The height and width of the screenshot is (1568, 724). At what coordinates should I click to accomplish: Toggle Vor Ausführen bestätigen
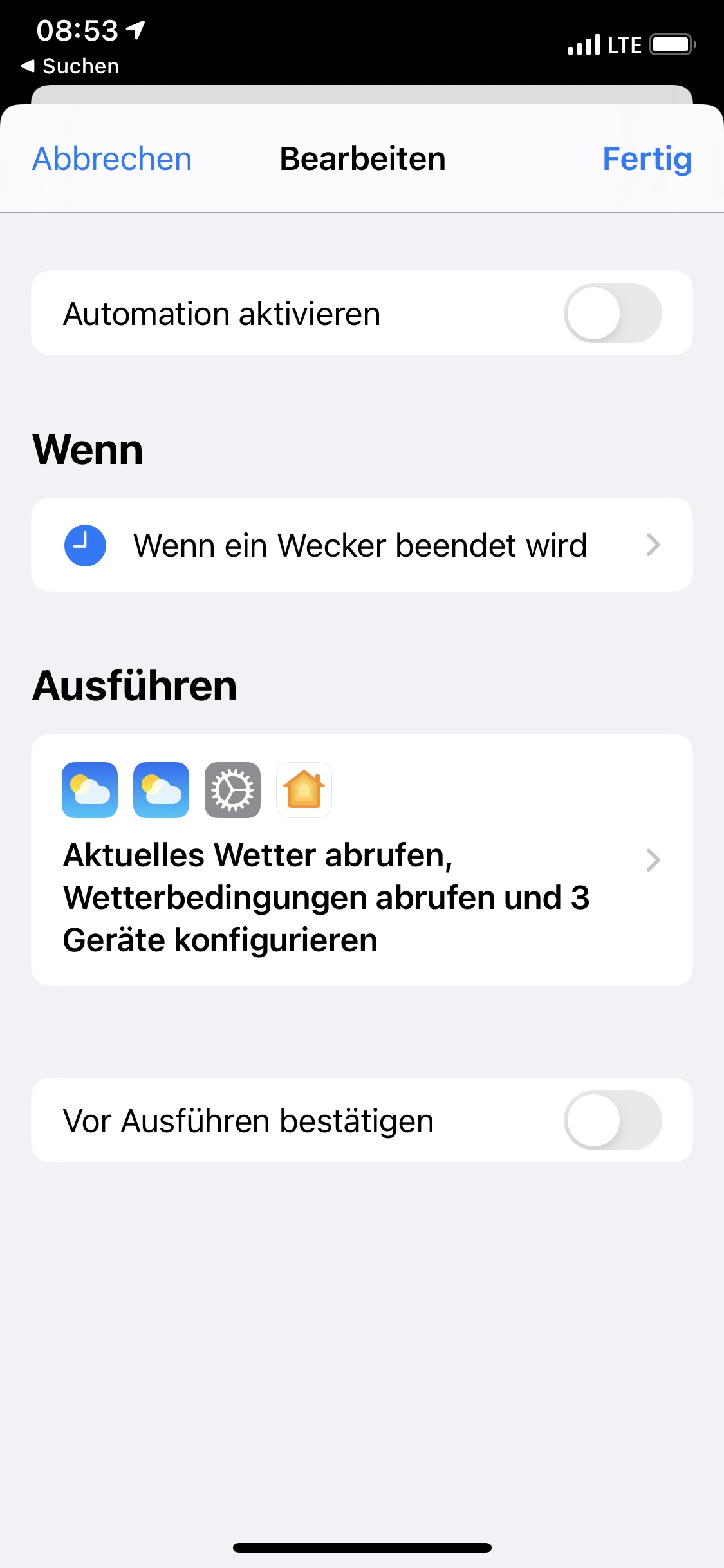point(612,1121)
